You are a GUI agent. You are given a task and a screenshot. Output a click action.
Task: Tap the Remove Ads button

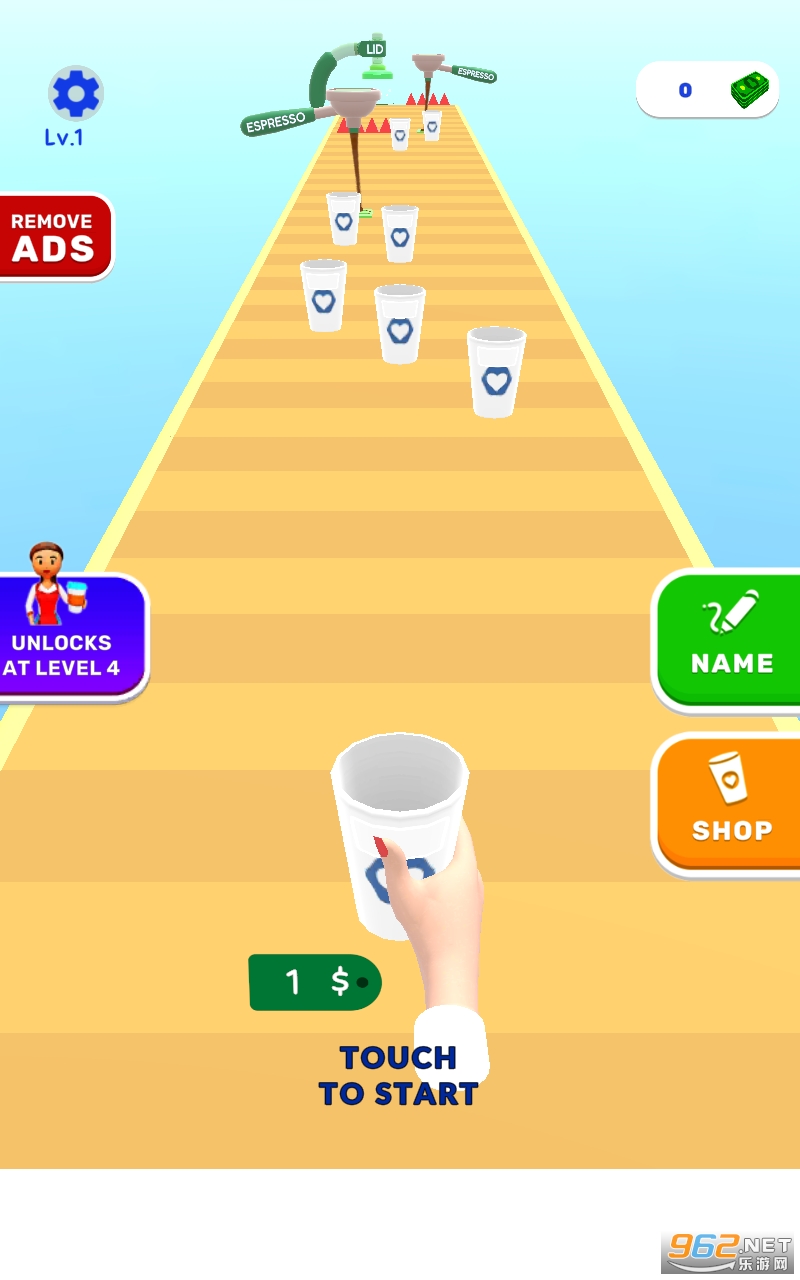(x=54, y=237)
